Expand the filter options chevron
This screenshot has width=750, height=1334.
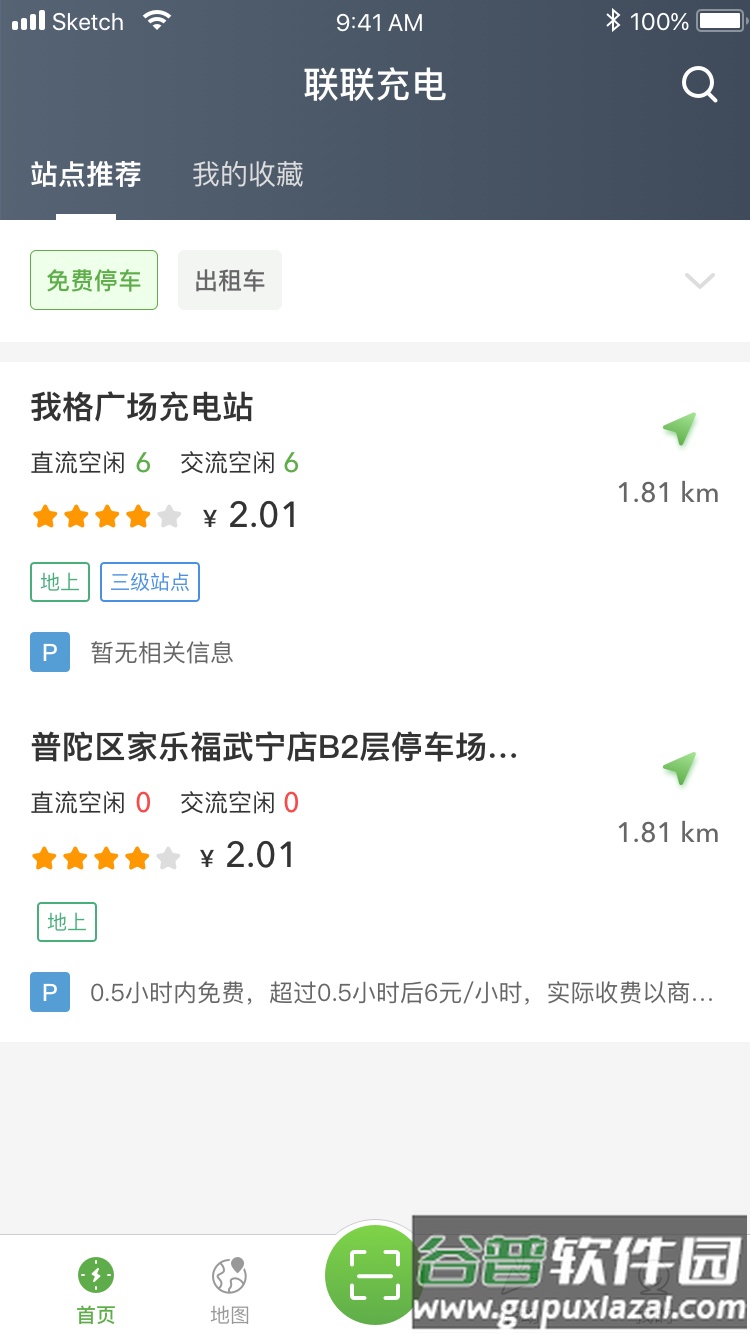point(699,280)
